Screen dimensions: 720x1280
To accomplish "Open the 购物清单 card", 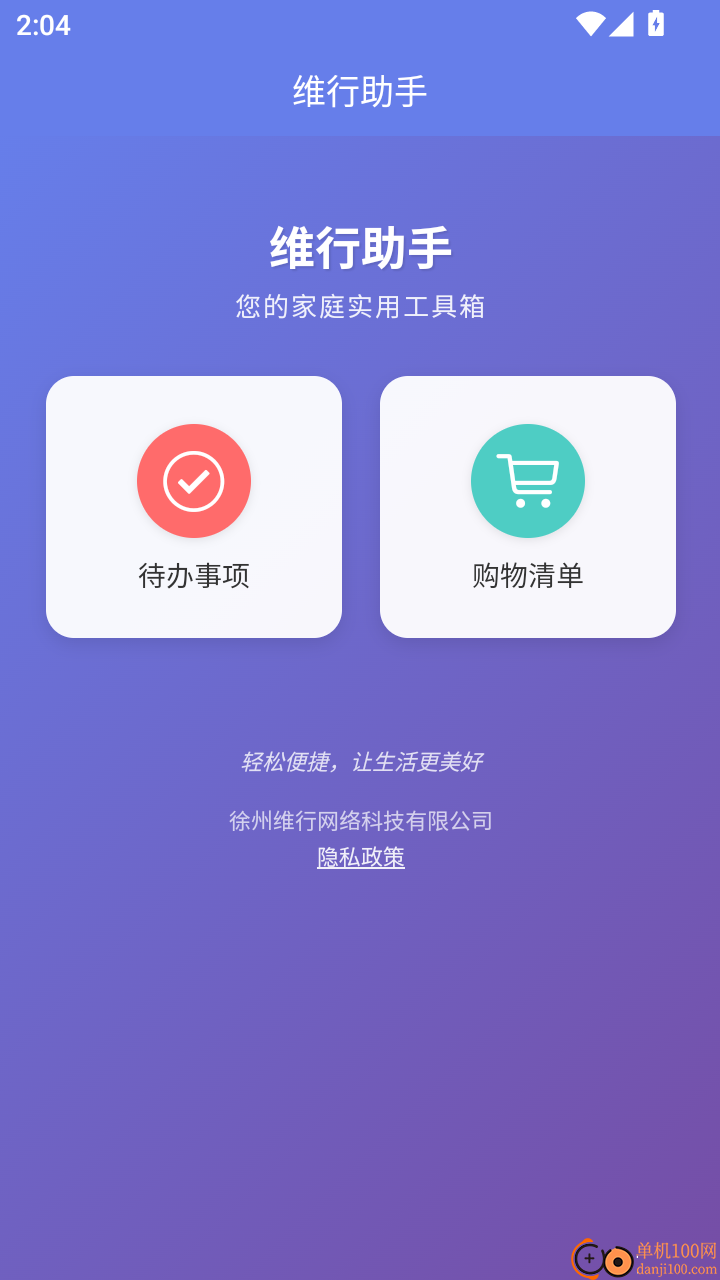I will point(528,507).
